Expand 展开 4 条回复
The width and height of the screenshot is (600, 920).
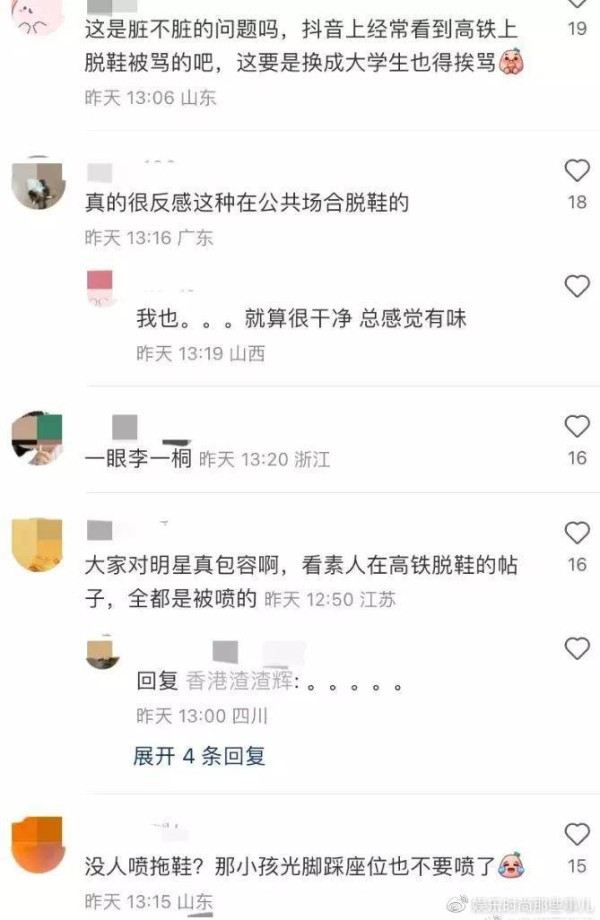tap(199, 756)
